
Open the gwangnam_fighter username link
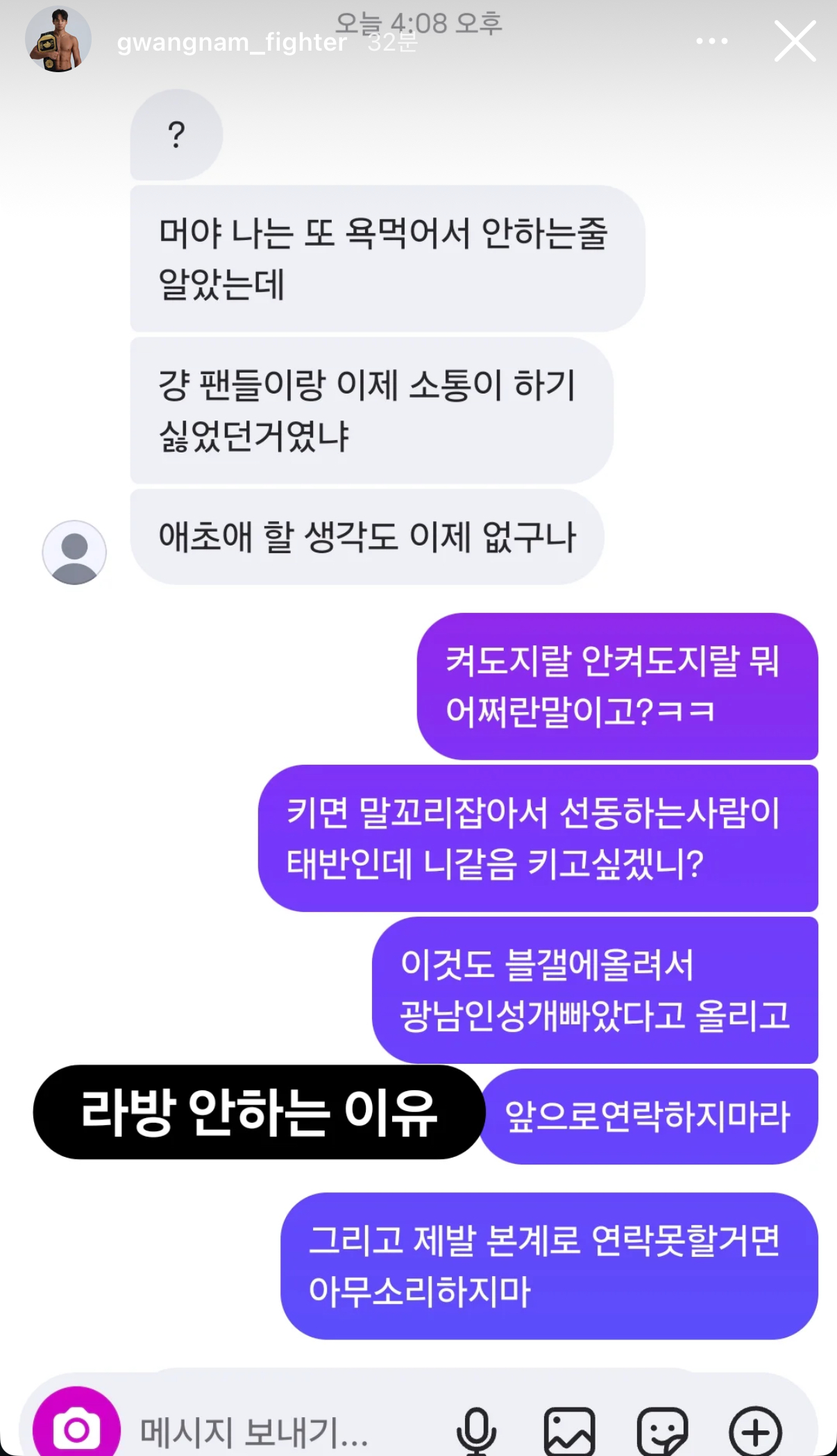pyautogui.click(x=231, y=43)
